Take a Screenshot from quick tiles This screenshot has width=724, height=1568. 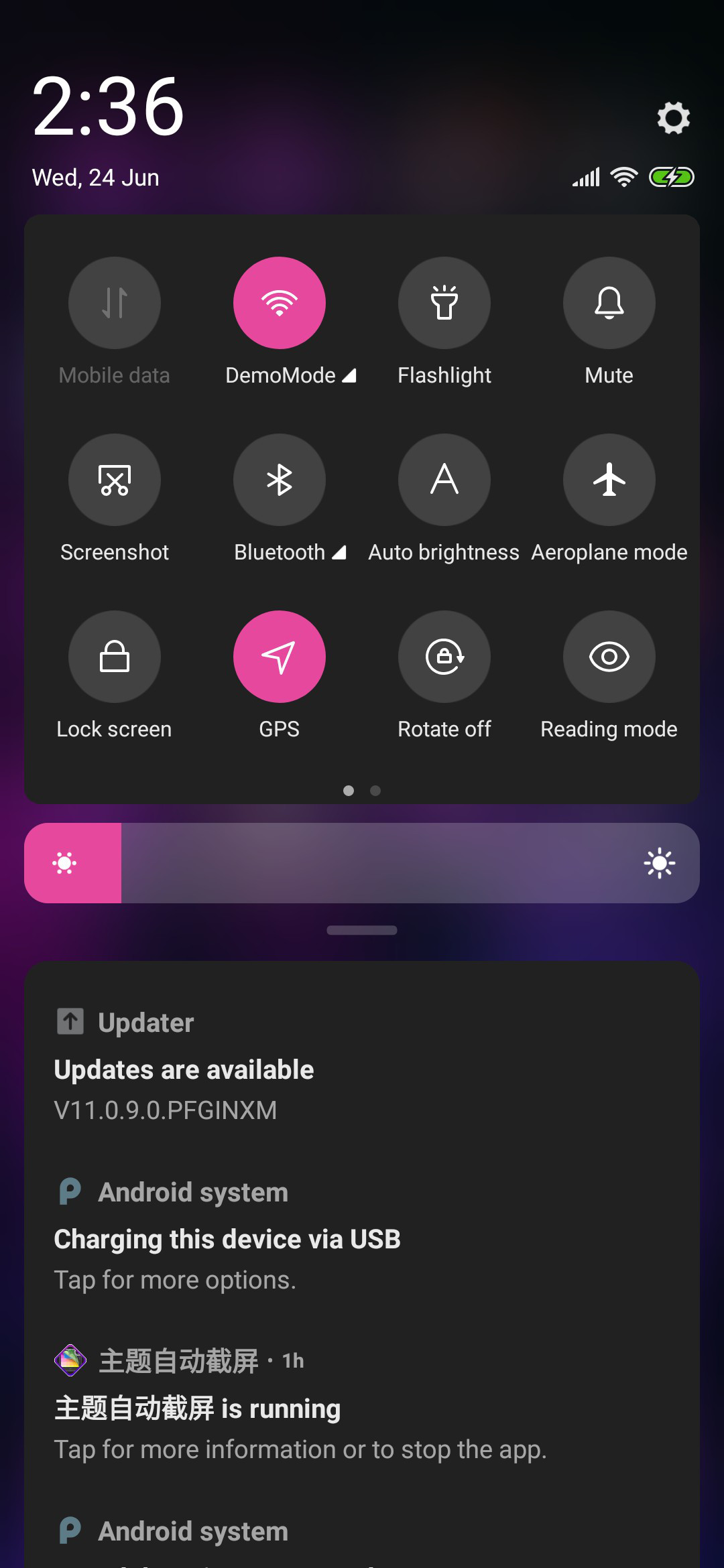[115, 480]
